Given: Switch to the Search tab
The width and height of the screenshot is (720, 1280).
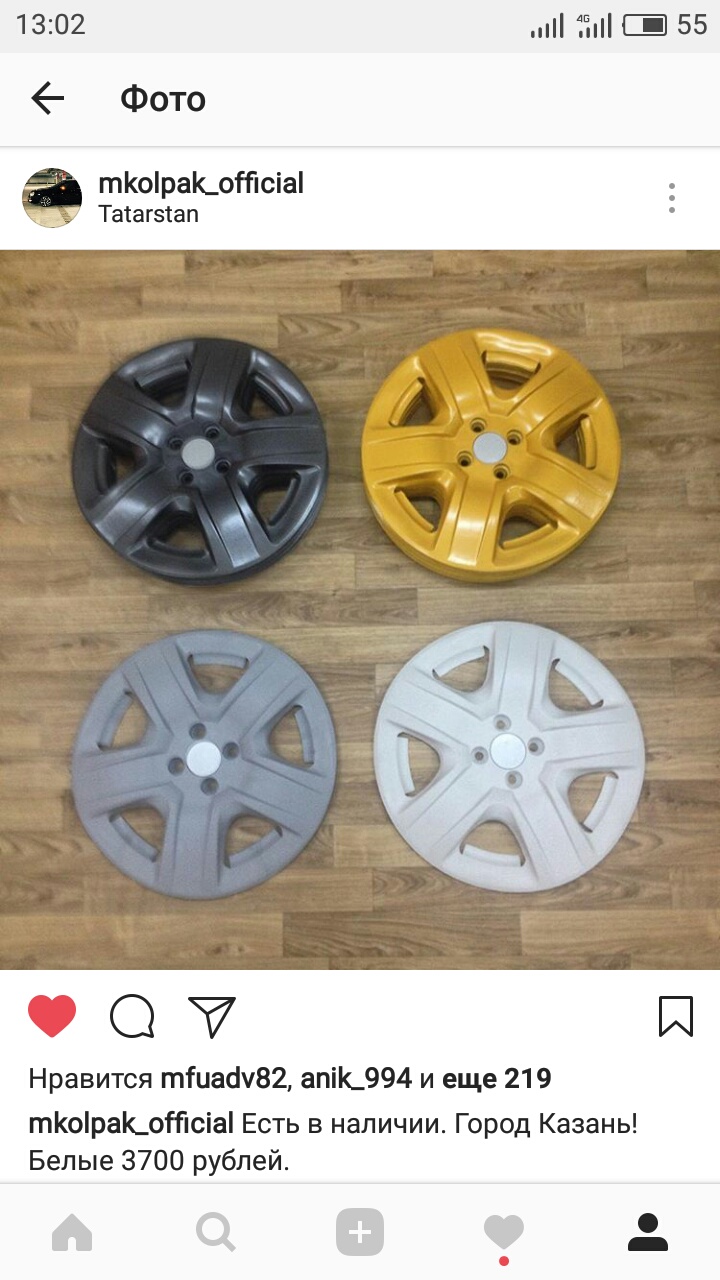Looking at the screenshot, I should [x=216, y=1232].
